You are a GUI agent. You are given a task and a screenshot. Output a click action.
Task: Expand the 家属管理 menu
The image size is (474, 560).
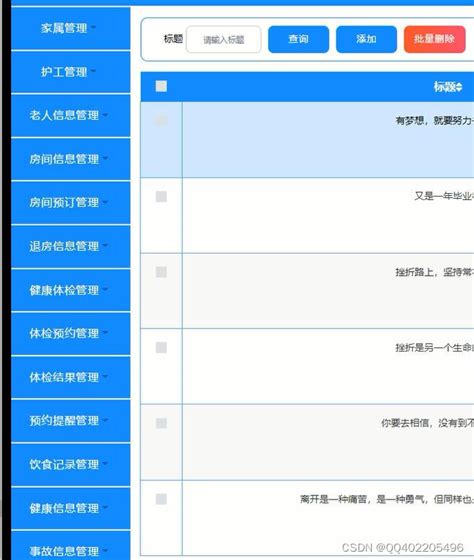pos(71,28)
